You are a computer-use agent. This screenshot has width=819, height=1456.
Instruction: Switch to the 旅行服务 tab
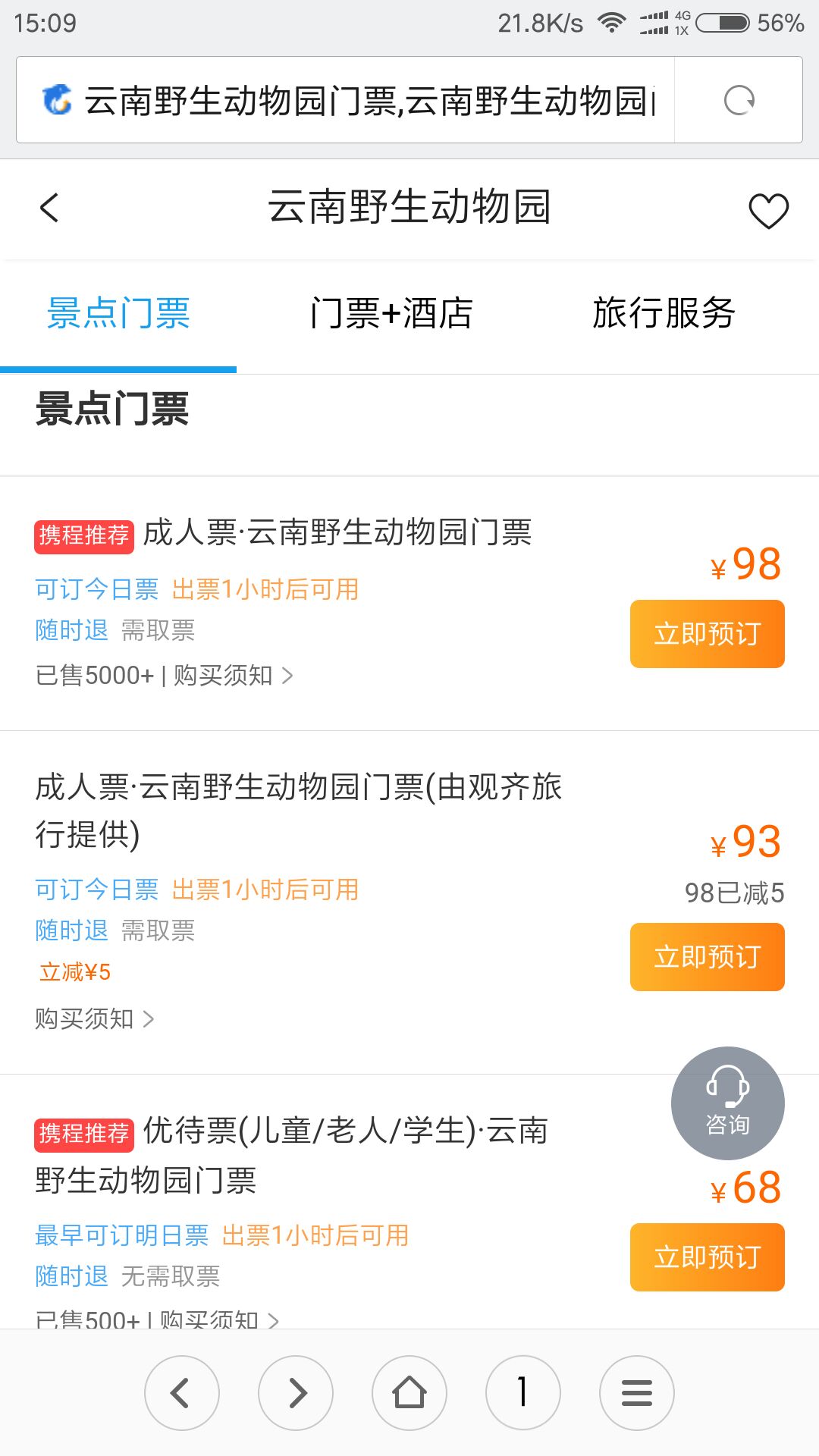tap(664, 313)
